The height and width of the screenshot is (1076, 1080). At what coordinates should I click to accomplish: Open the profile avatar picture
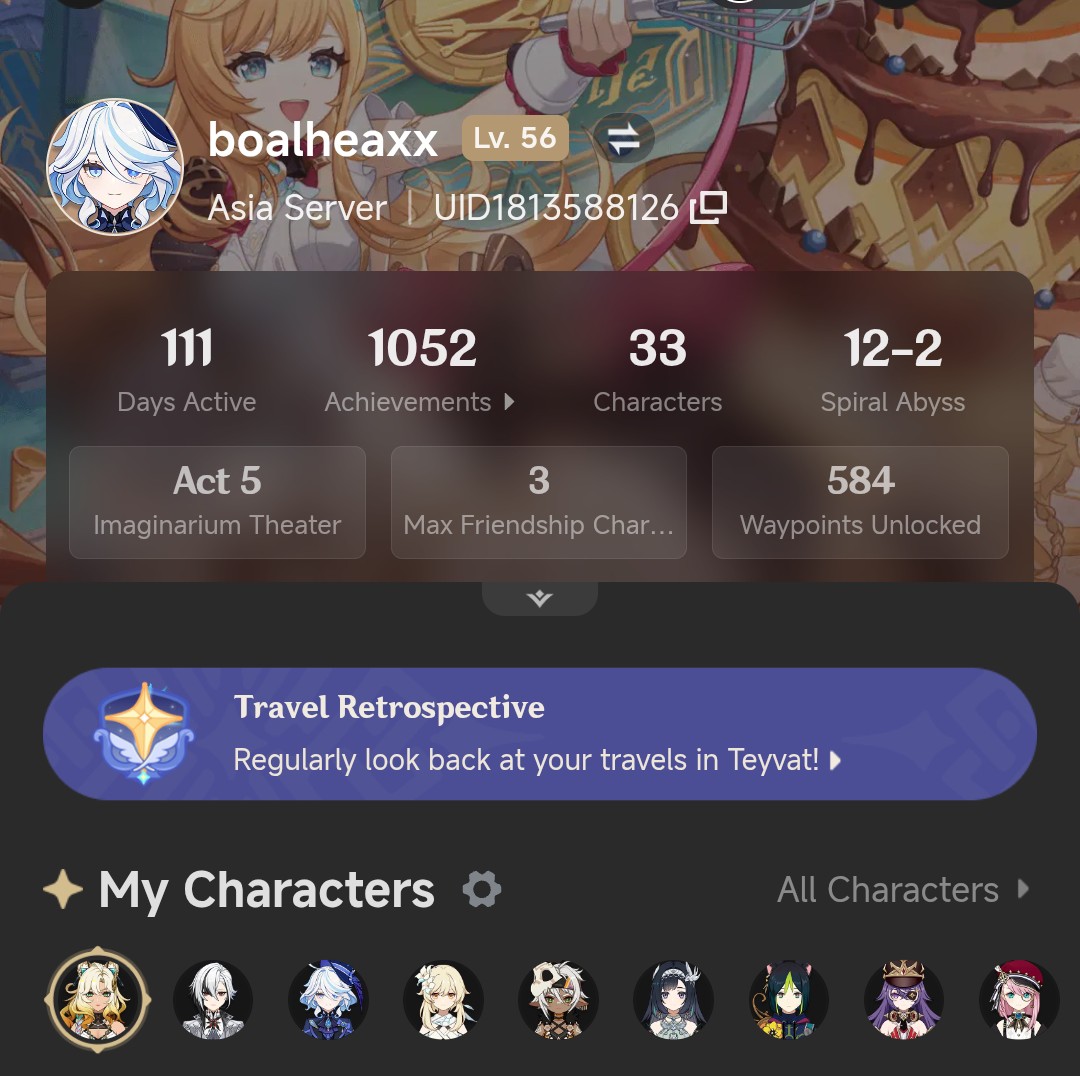tap(115, 167)
